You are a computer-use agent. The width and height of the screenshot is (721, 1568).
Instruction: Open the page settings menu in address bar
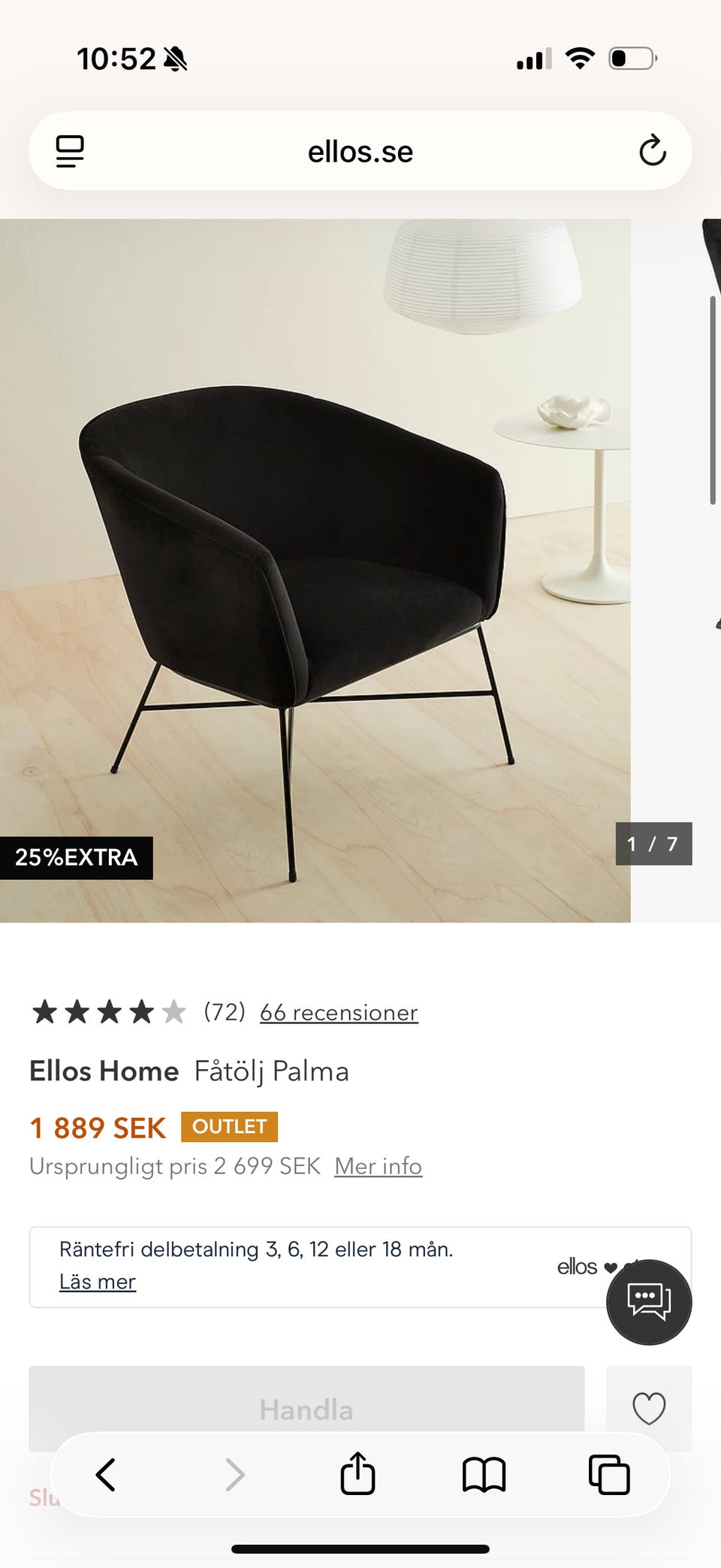[70, 151]
